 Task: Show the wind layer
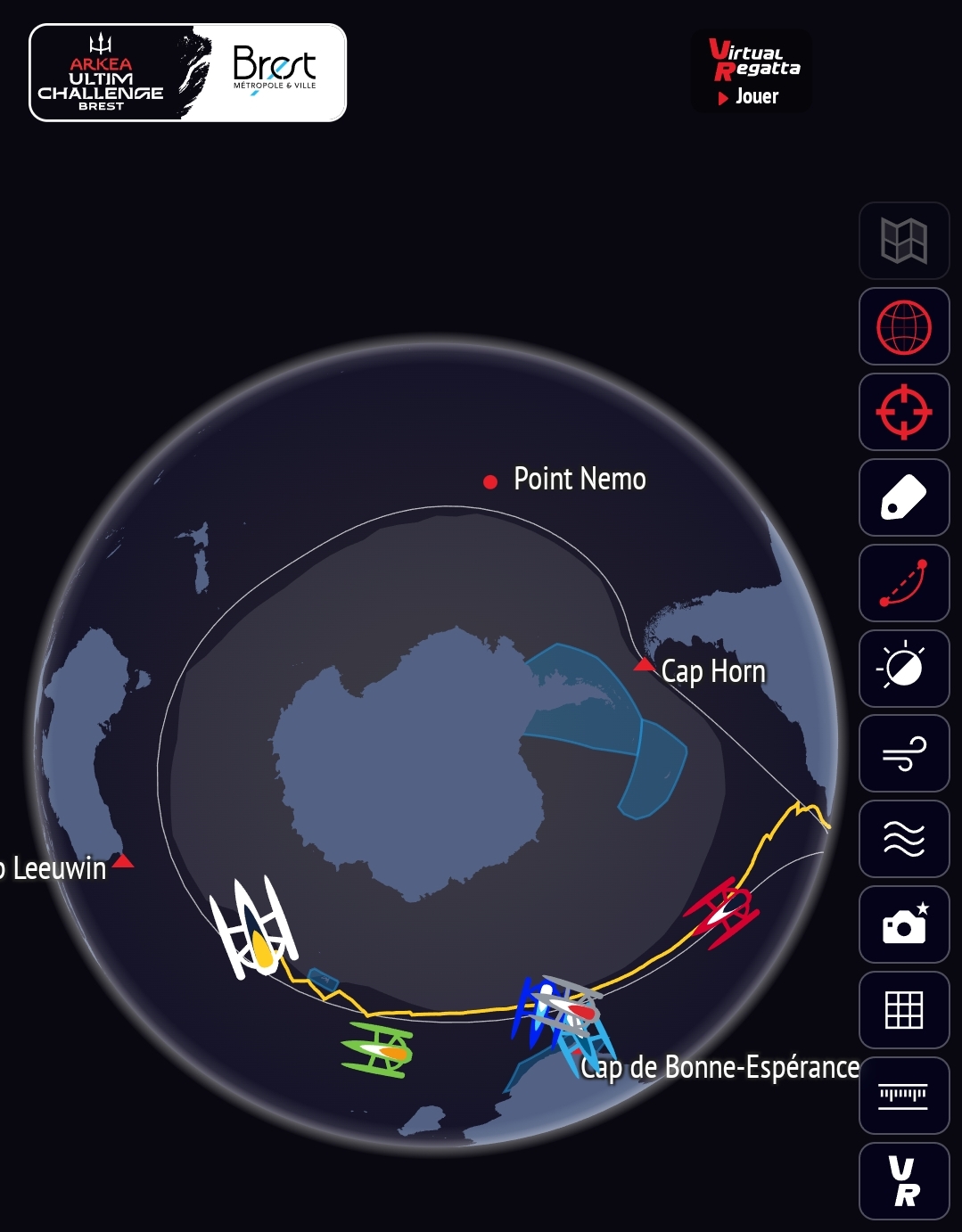pyautogui.click(x=904, y=753)
